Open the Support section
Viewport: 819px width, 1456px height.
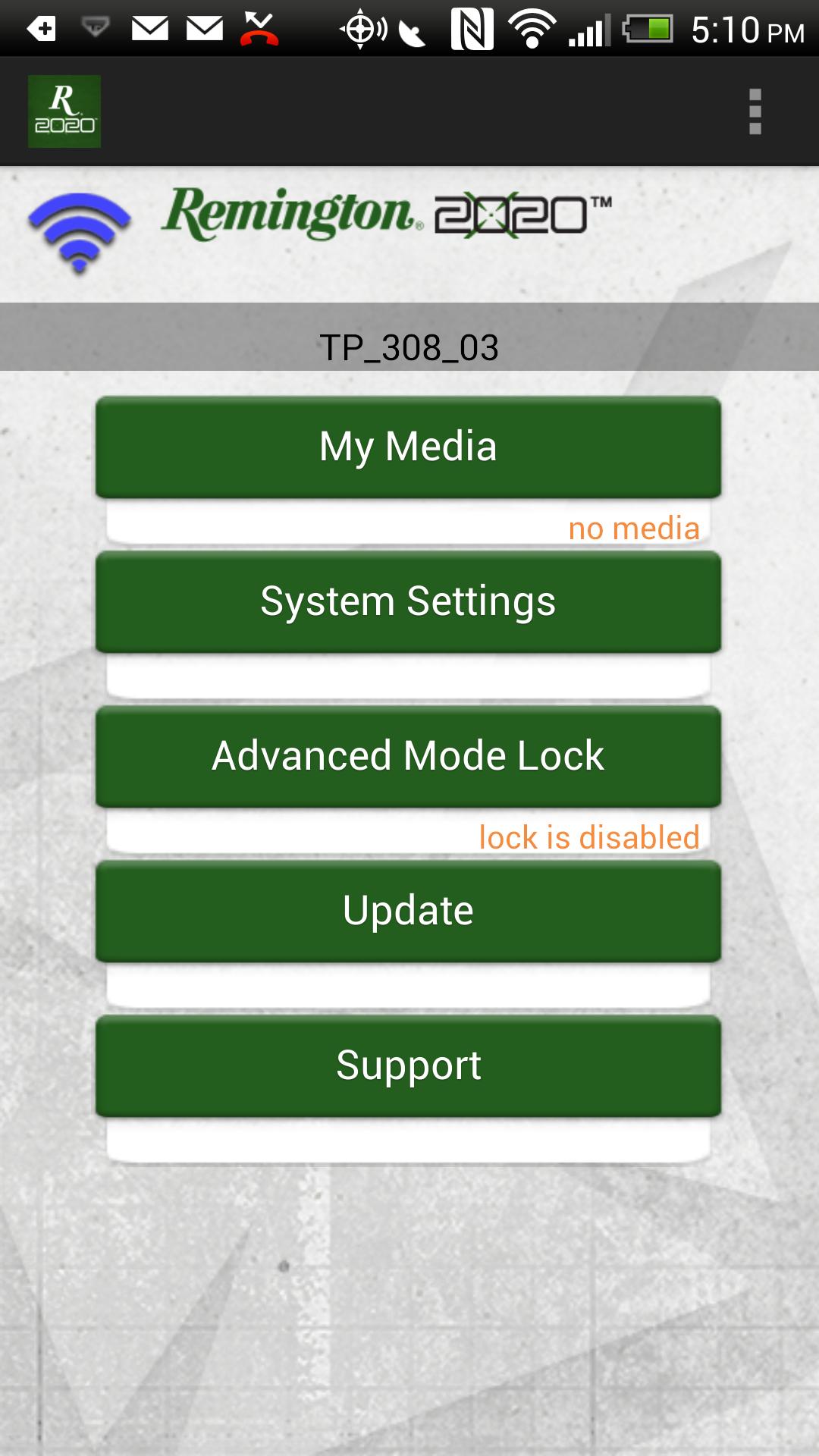click(408, 1066)
